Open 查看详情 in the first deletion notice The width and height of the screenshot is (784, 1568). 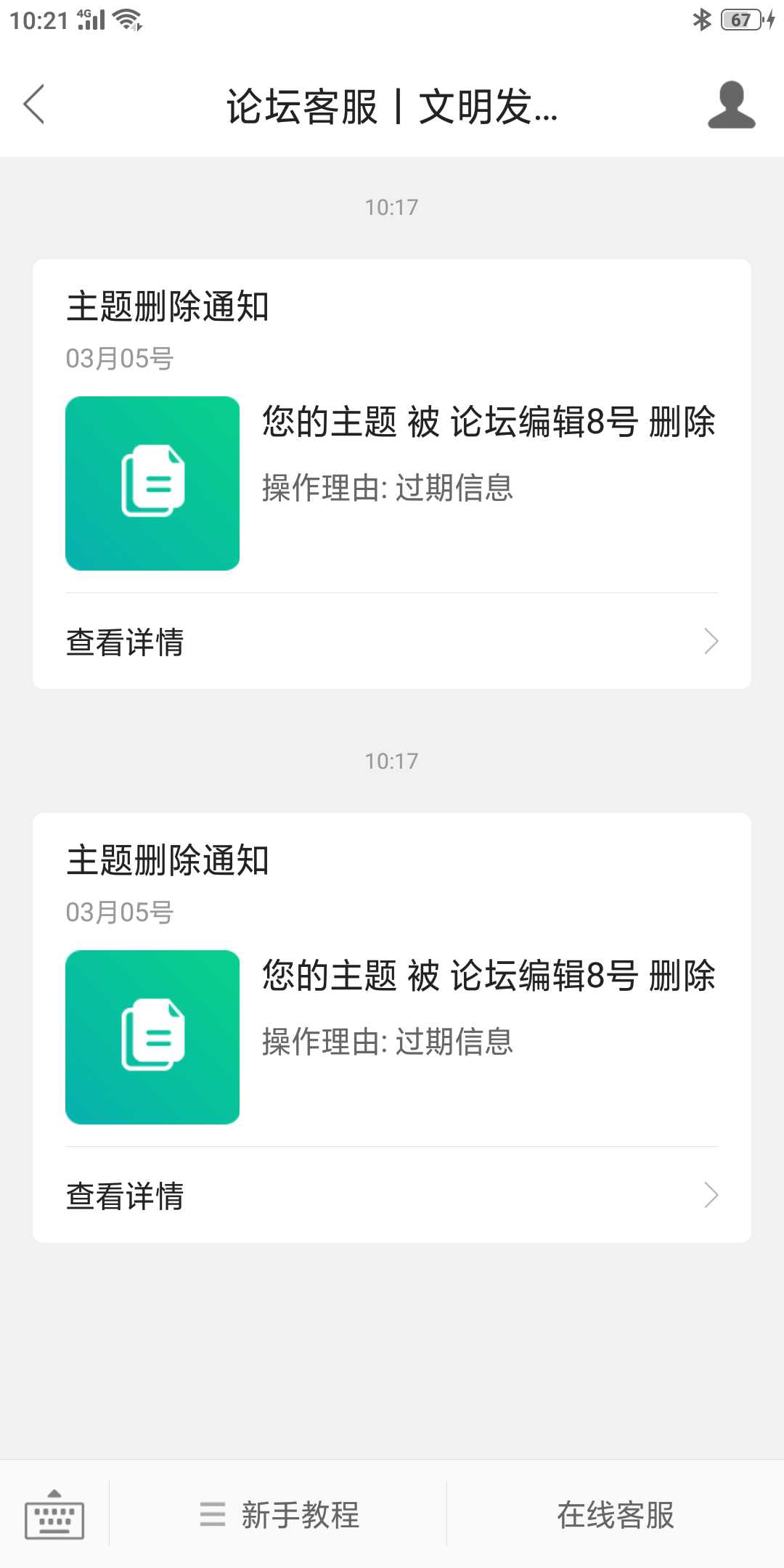pos(392,642)
